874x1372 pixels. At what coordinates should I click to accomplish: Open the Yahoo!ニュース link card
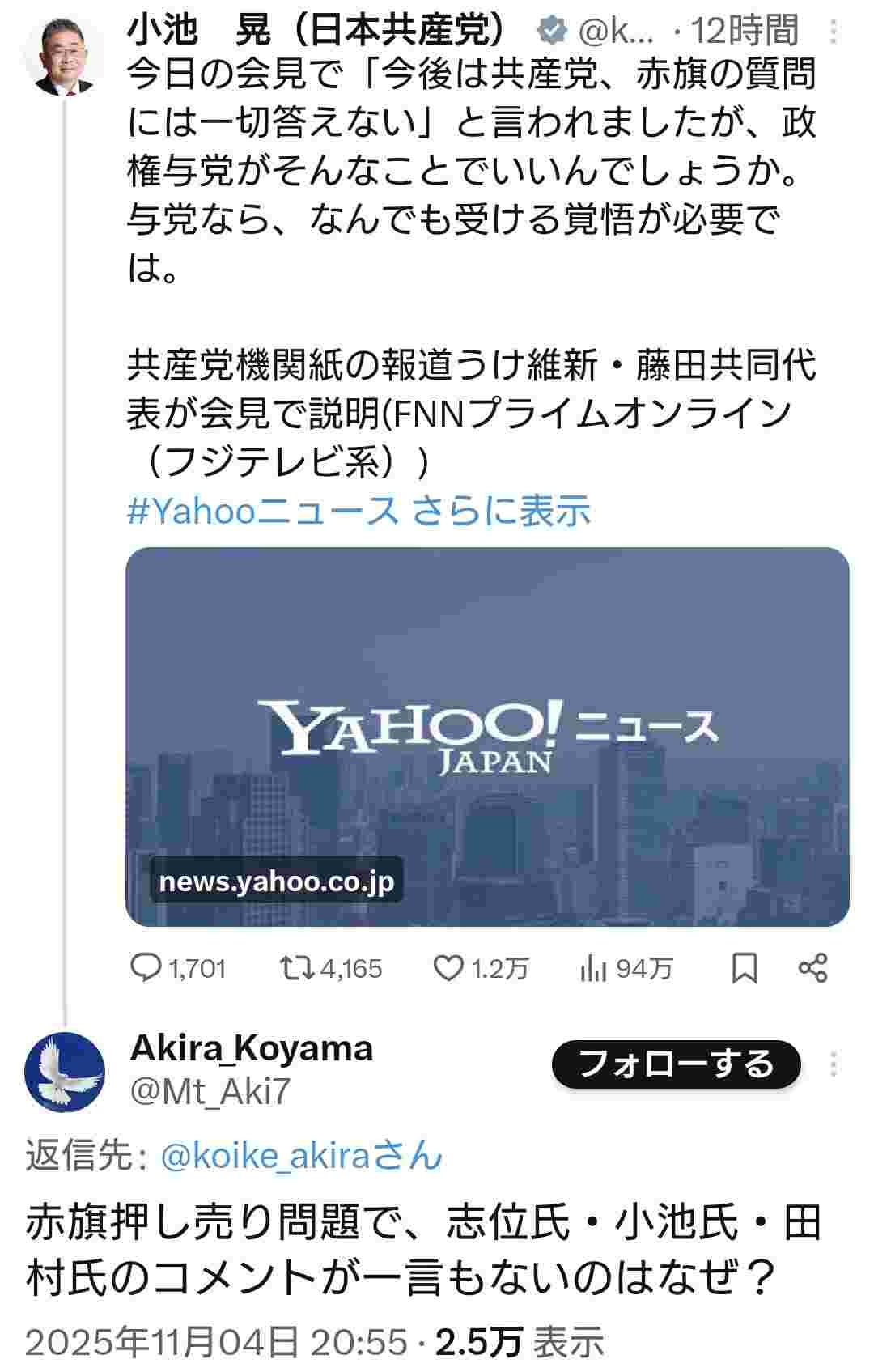pyautogui.click(x=487, y=737)
